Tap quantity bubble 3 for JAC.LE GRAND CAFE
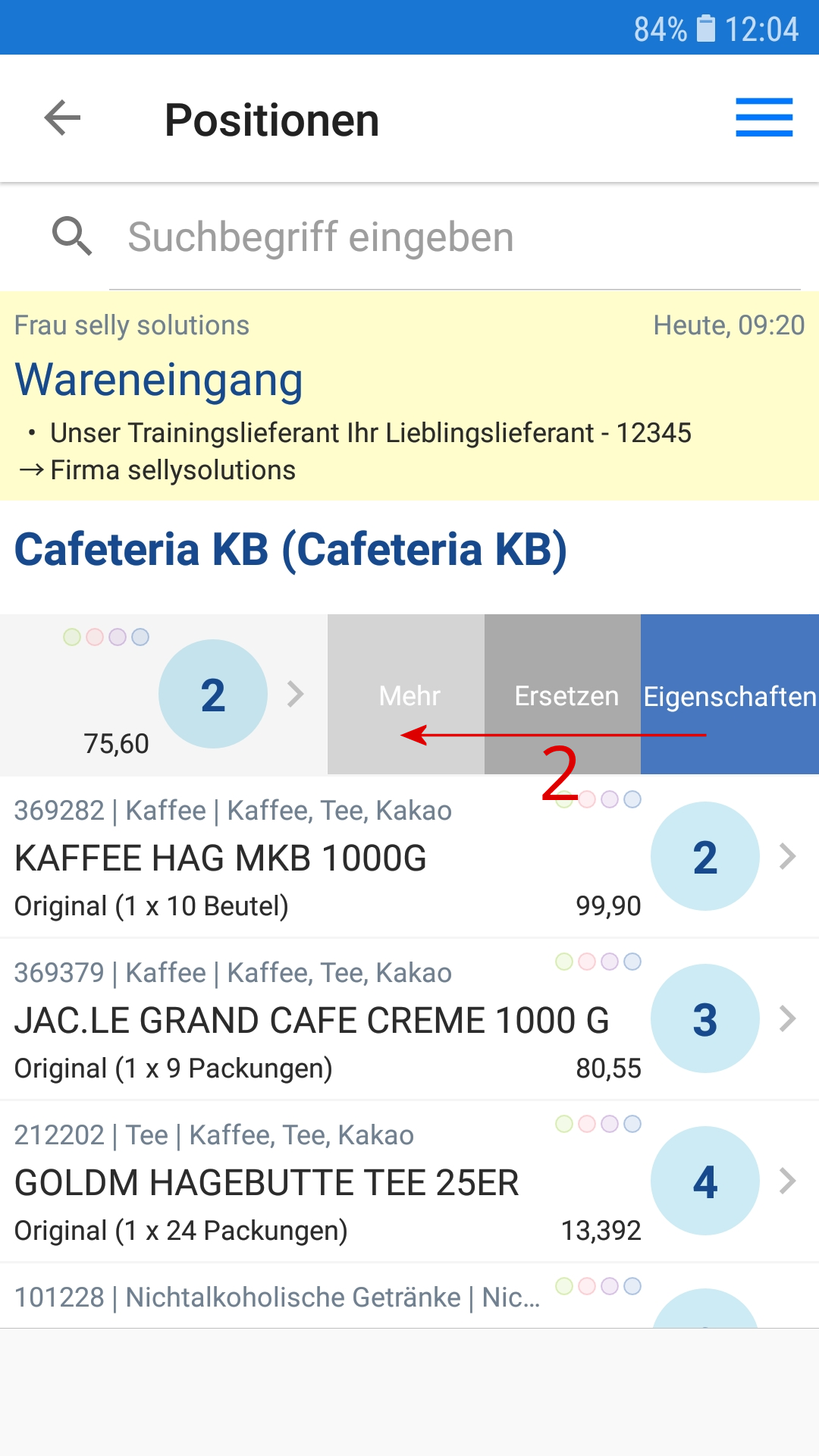819x1456 pixels. tap(704, 1019)
